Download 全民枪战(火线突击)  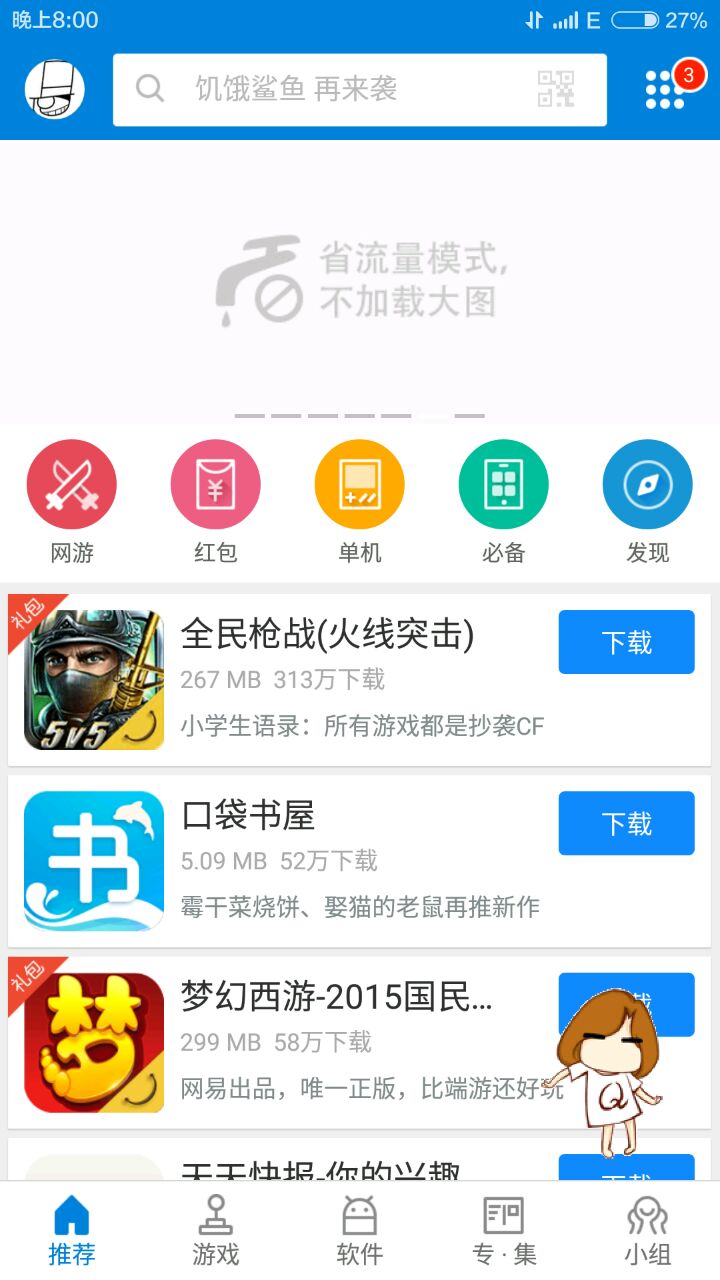coord(626,642)
